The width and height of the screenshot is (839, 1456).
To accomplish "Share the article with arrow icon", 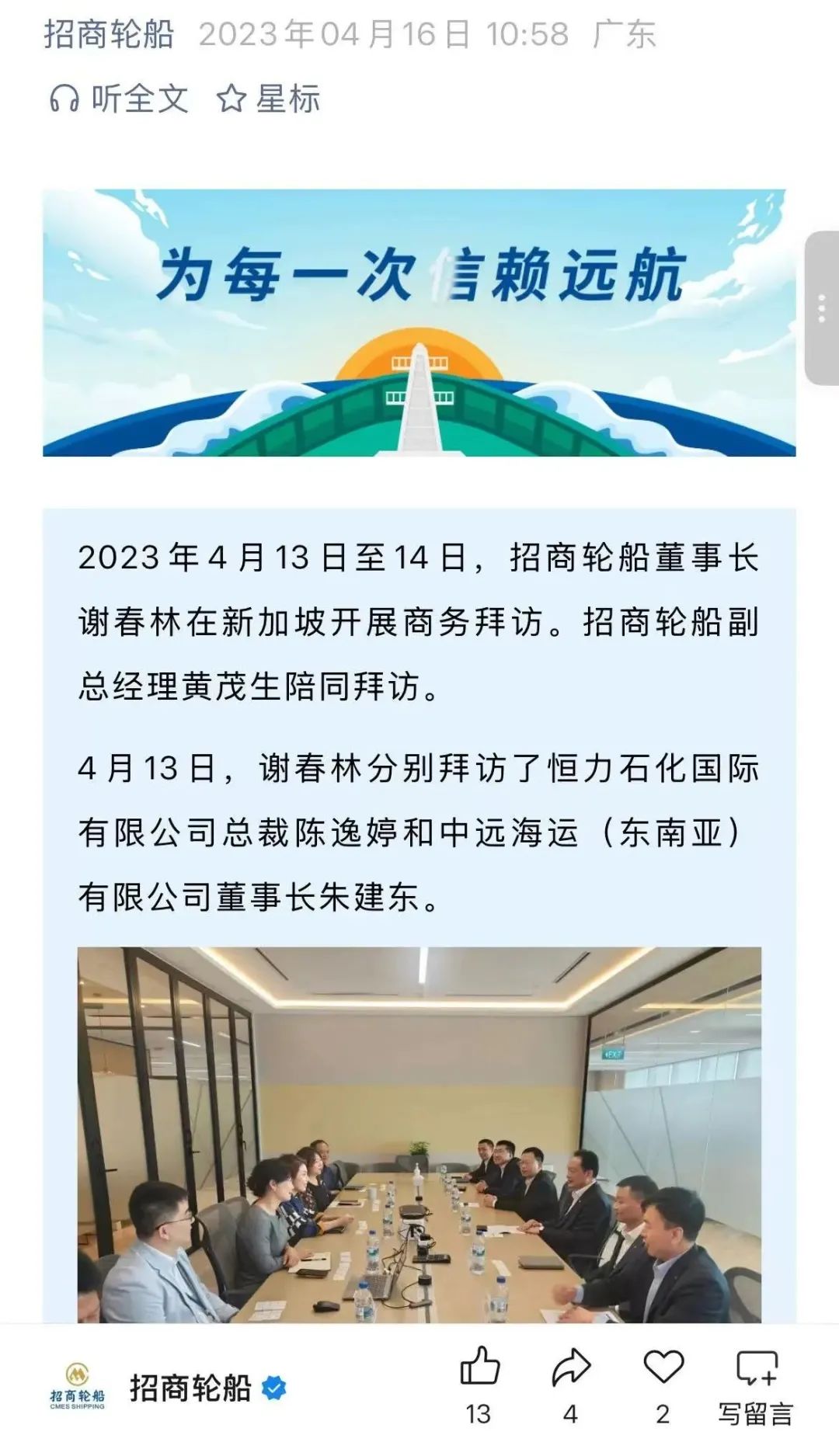I will pyautogui.click(x=571, y=1387).
